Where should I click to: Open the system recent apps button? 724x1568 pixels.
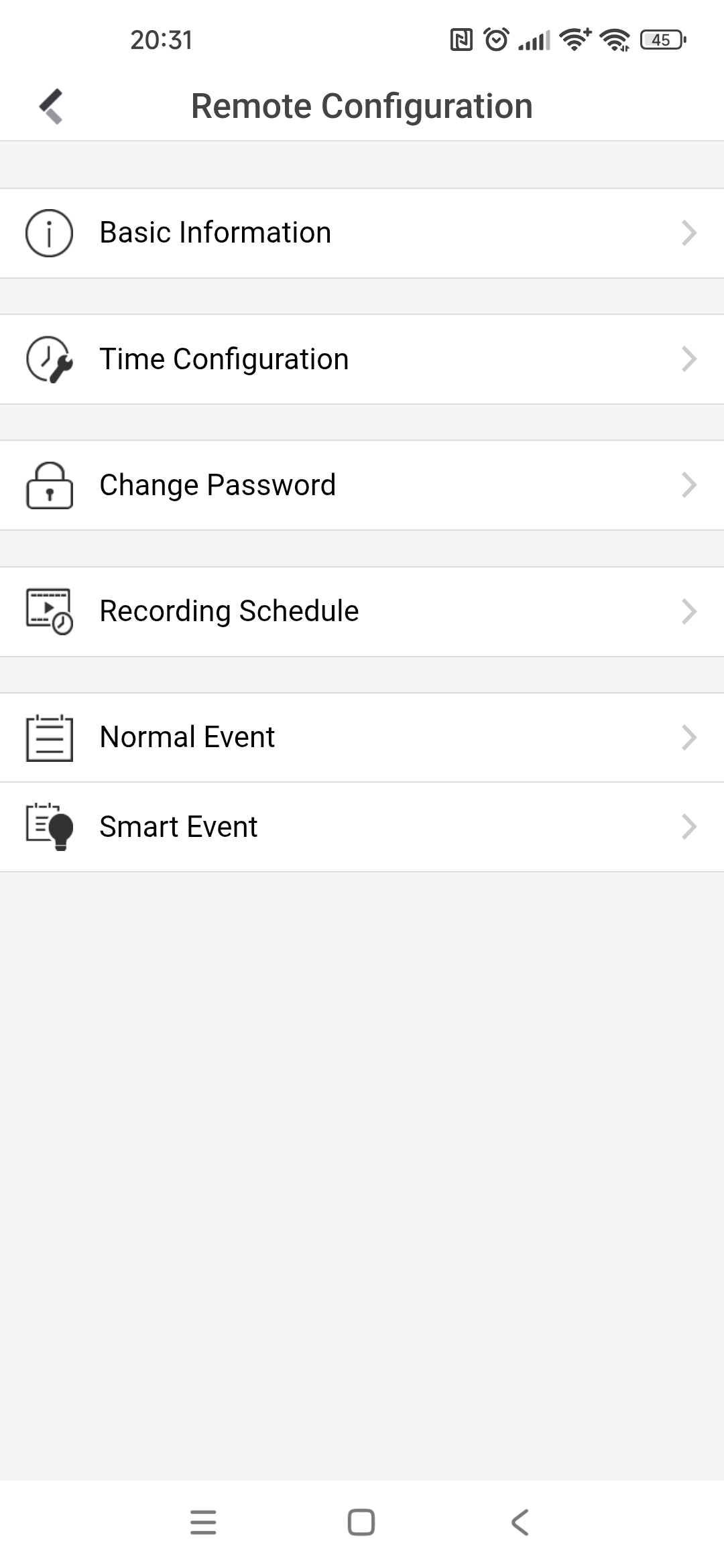(203, 1522)
